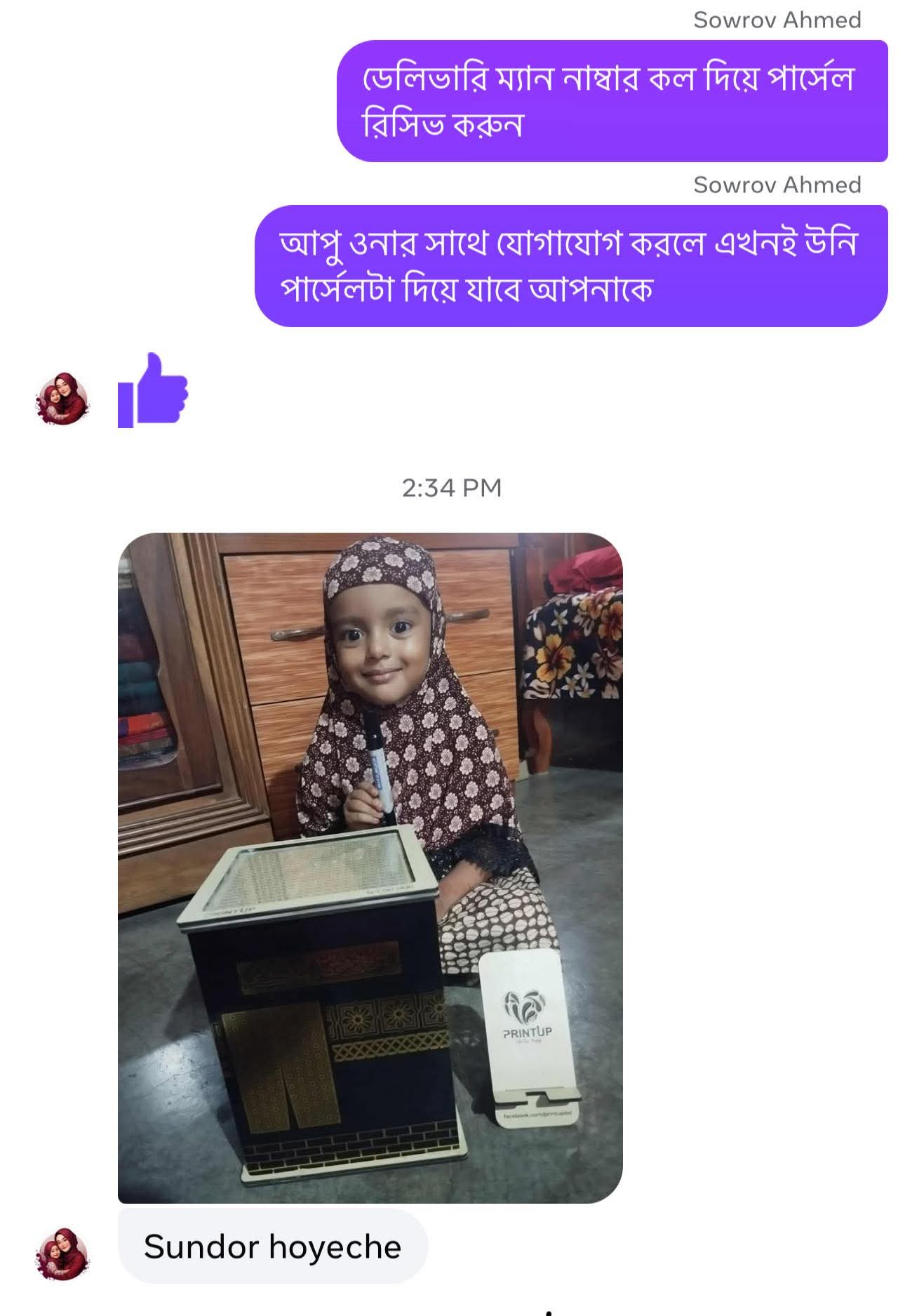
Task: Open the shared photo above Sundor hoyeche
Action: point(370,868)
